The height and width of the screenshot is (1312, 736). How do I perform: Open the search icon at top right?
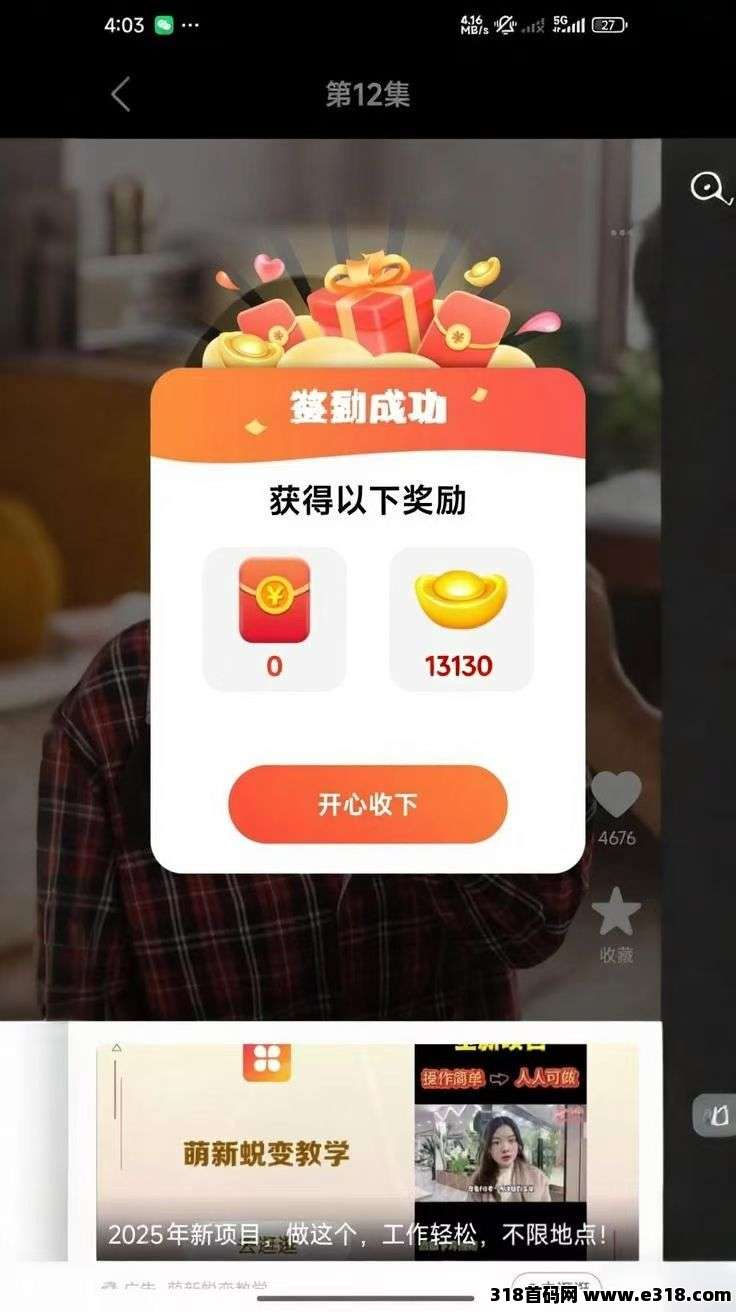tap(707, 186)
